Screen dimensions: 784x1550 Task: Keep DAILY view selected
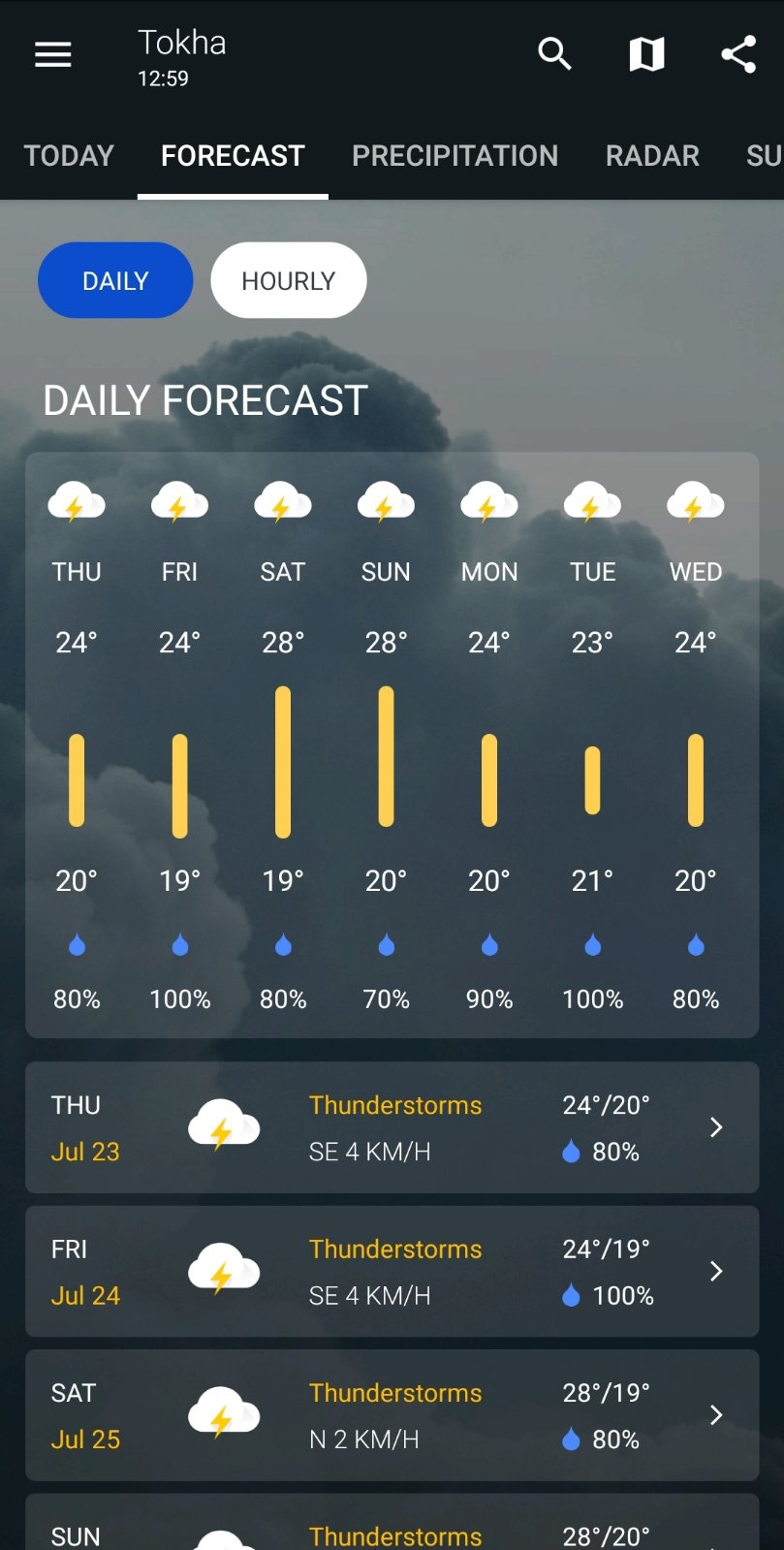(114, 280)
